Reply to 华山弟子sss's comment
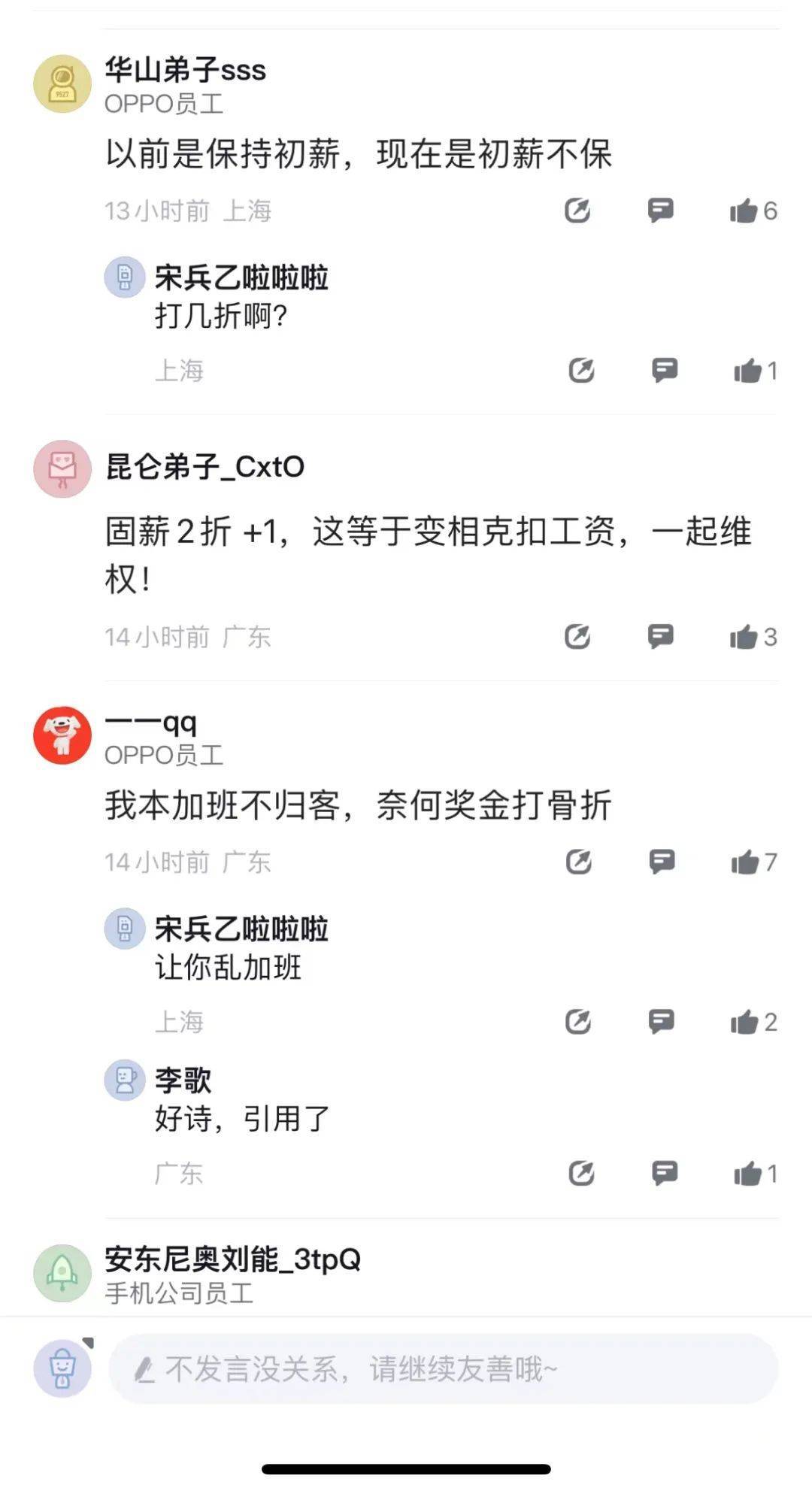The image size is (812, 1491). (660, 211)
